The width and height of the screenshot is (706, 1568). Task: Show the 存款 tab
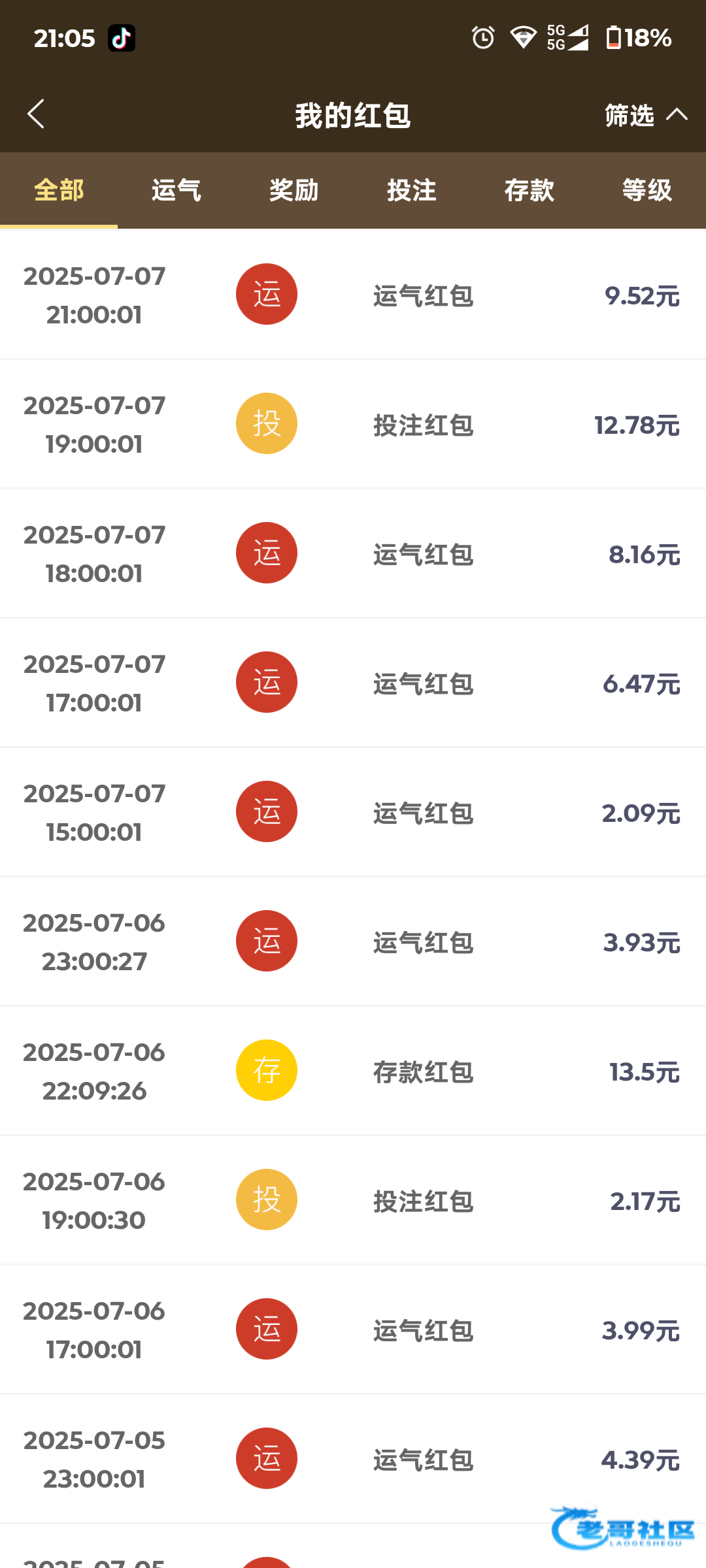[x=529, y=191]
